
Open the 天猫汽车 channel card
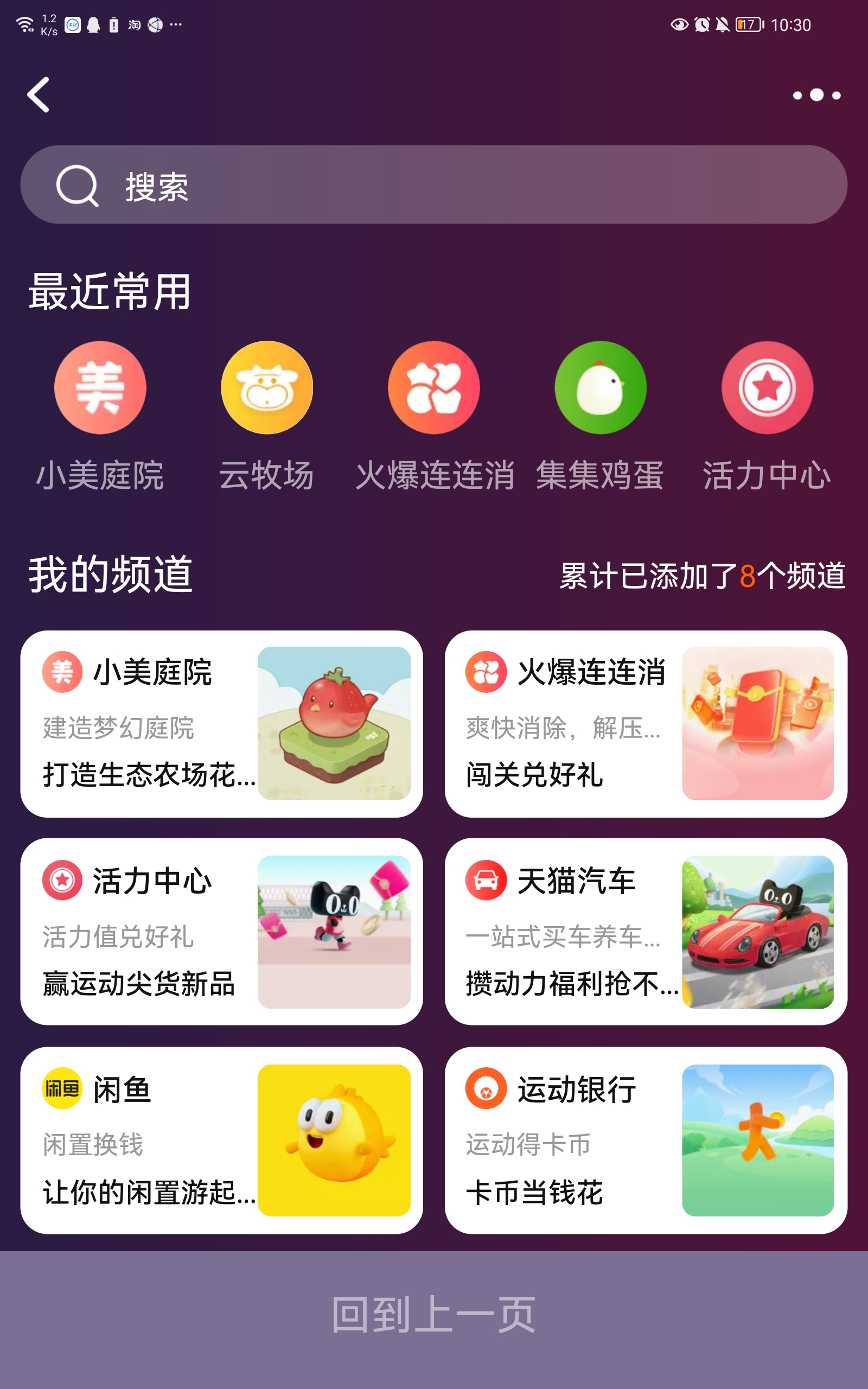tap(646, 932)
